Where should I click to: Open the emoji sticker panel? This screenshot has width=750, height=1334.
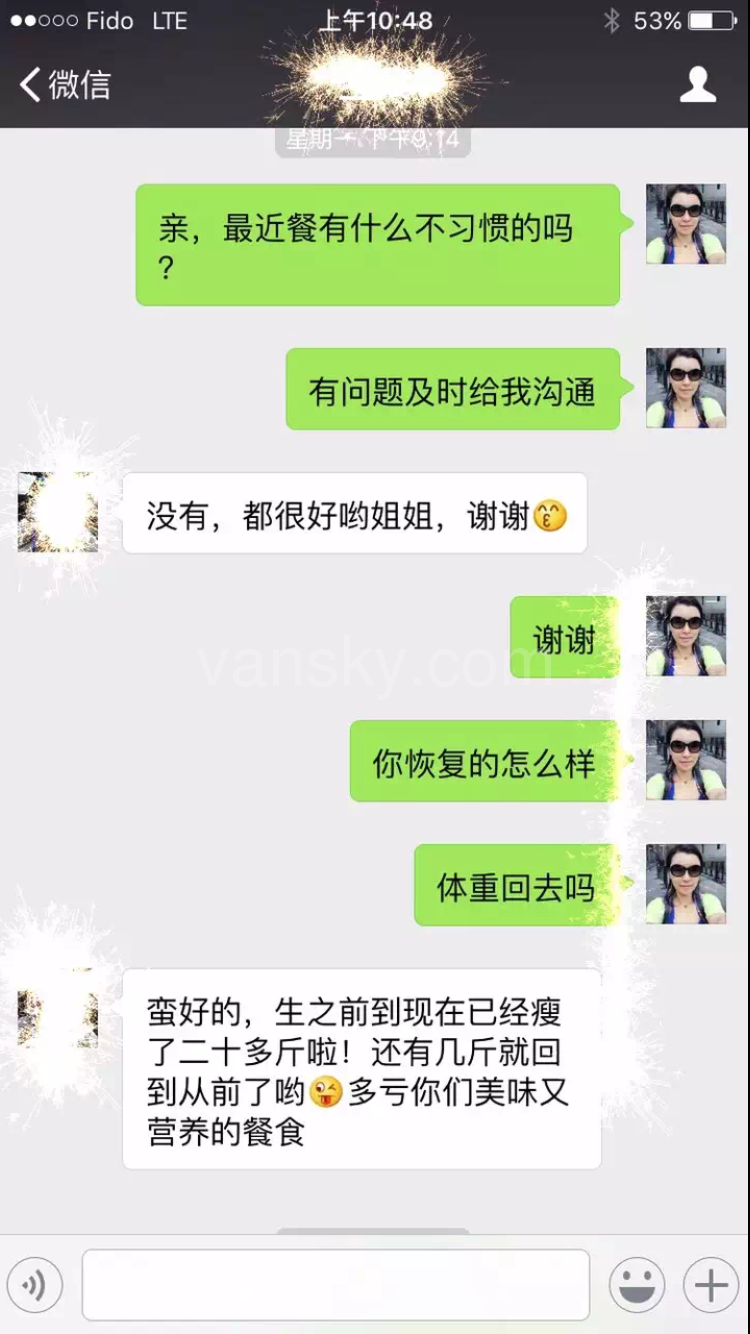(x=636, y=1285)
